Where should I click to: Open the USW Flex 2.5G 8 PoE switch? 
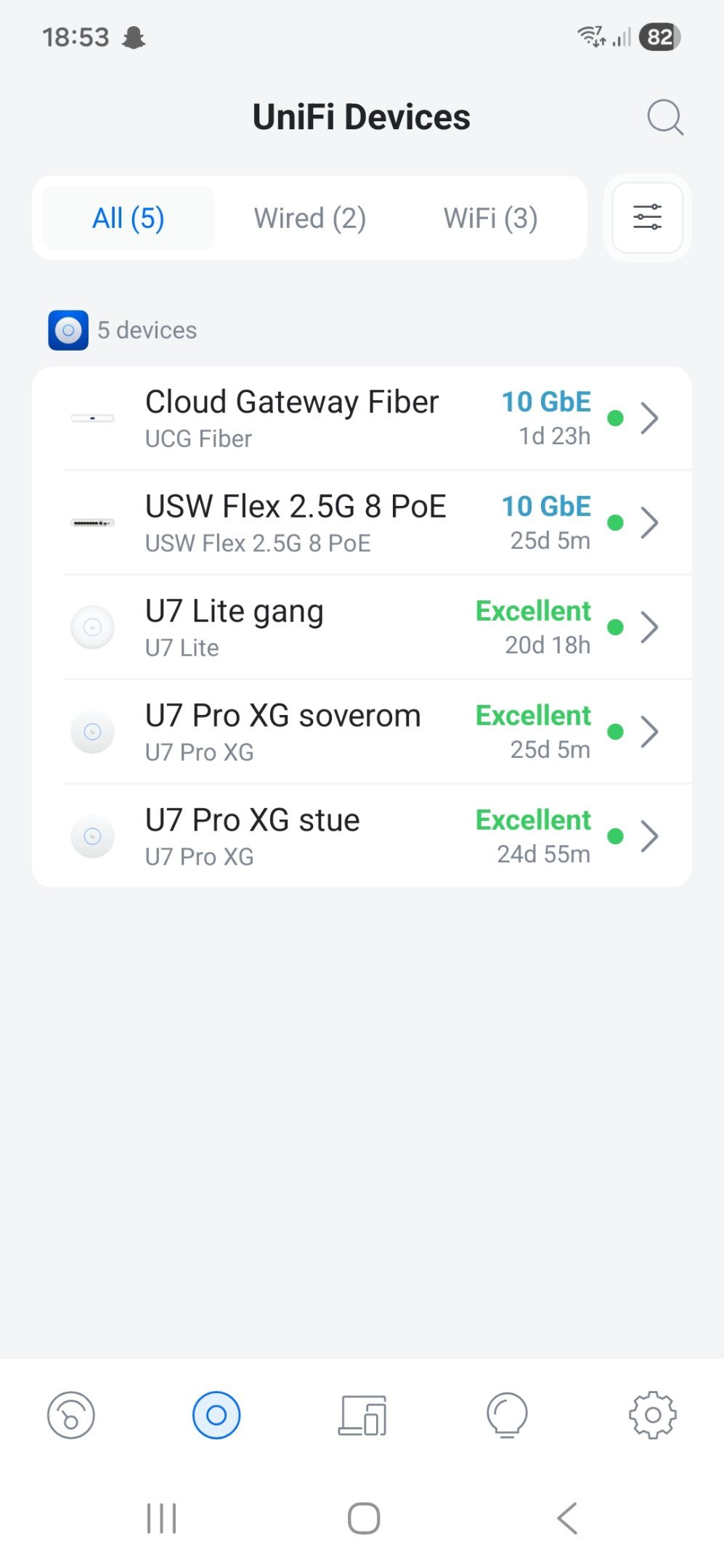[x=362, y=523]
